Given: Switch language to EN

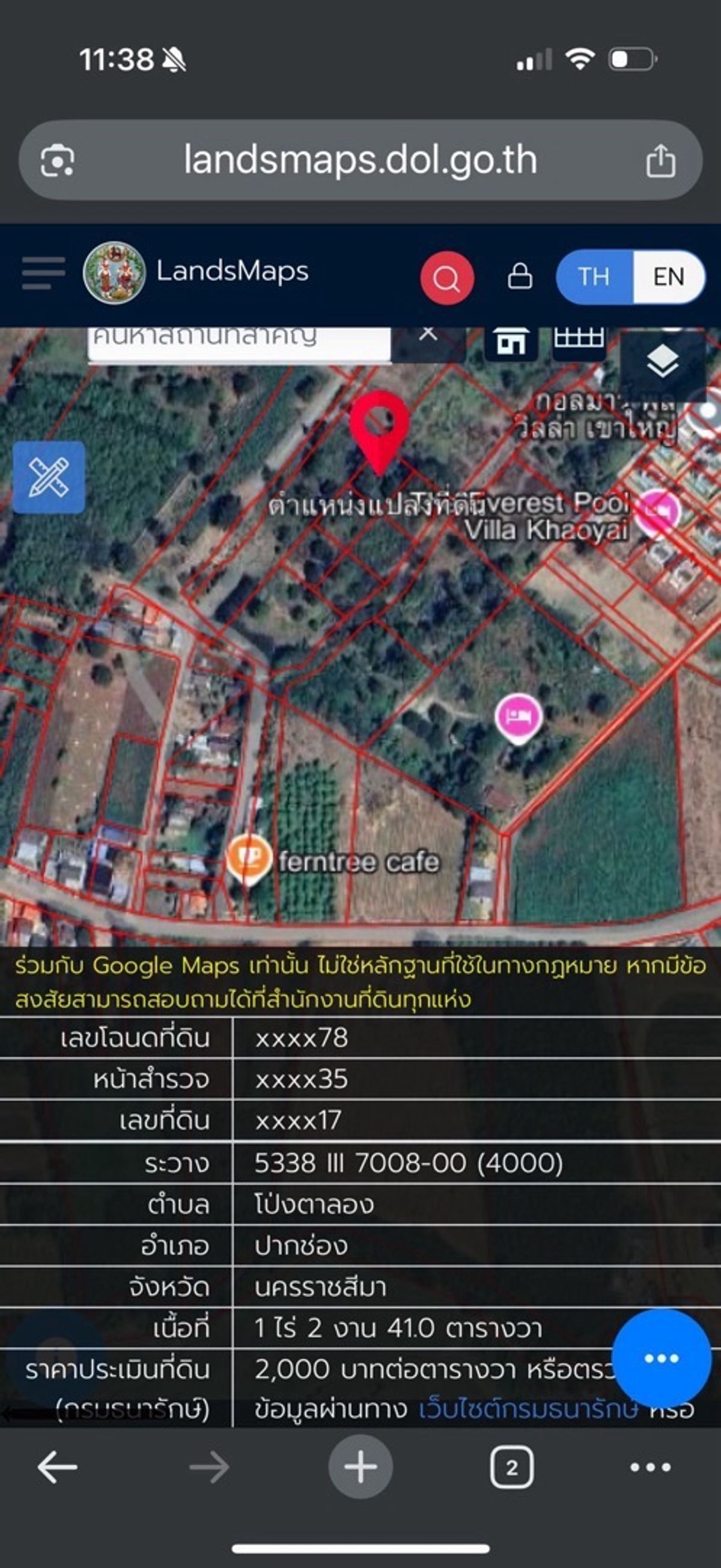Looking at the screenshot, I should (x=669, y=277).
